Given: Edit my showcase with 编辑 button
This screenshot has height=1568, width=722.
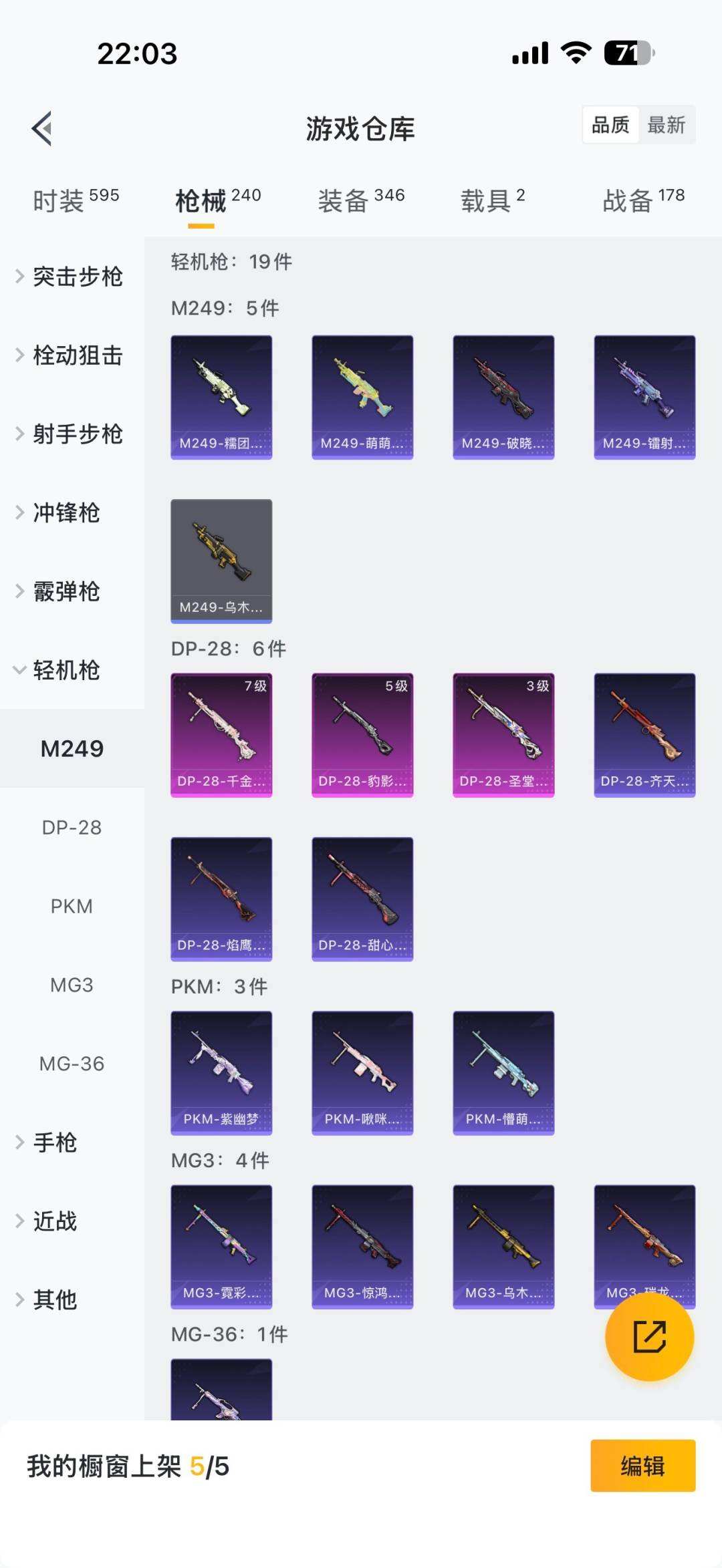Looking at the screenshot, I should (642, 1466).
